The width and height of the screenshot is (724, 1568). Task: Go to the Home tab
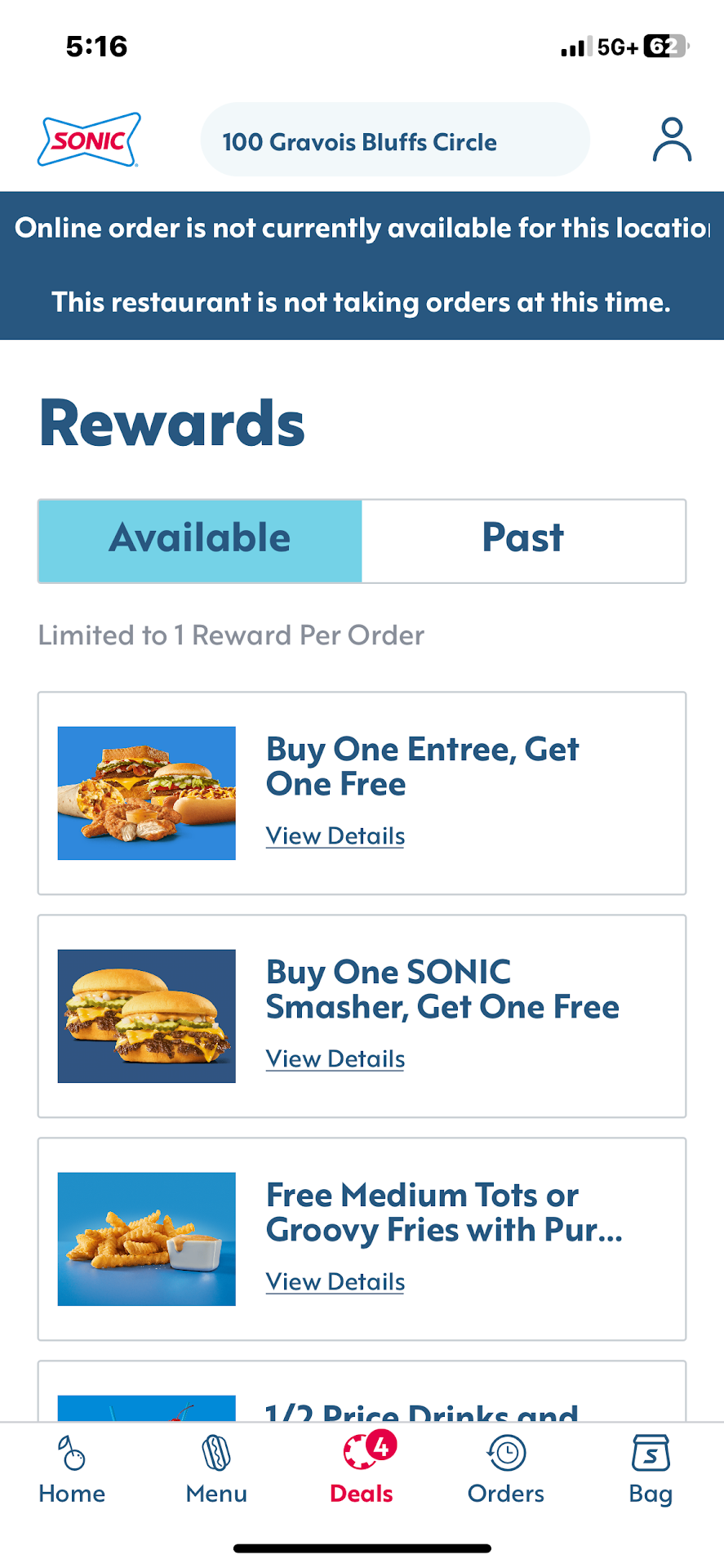point(72,1470)
